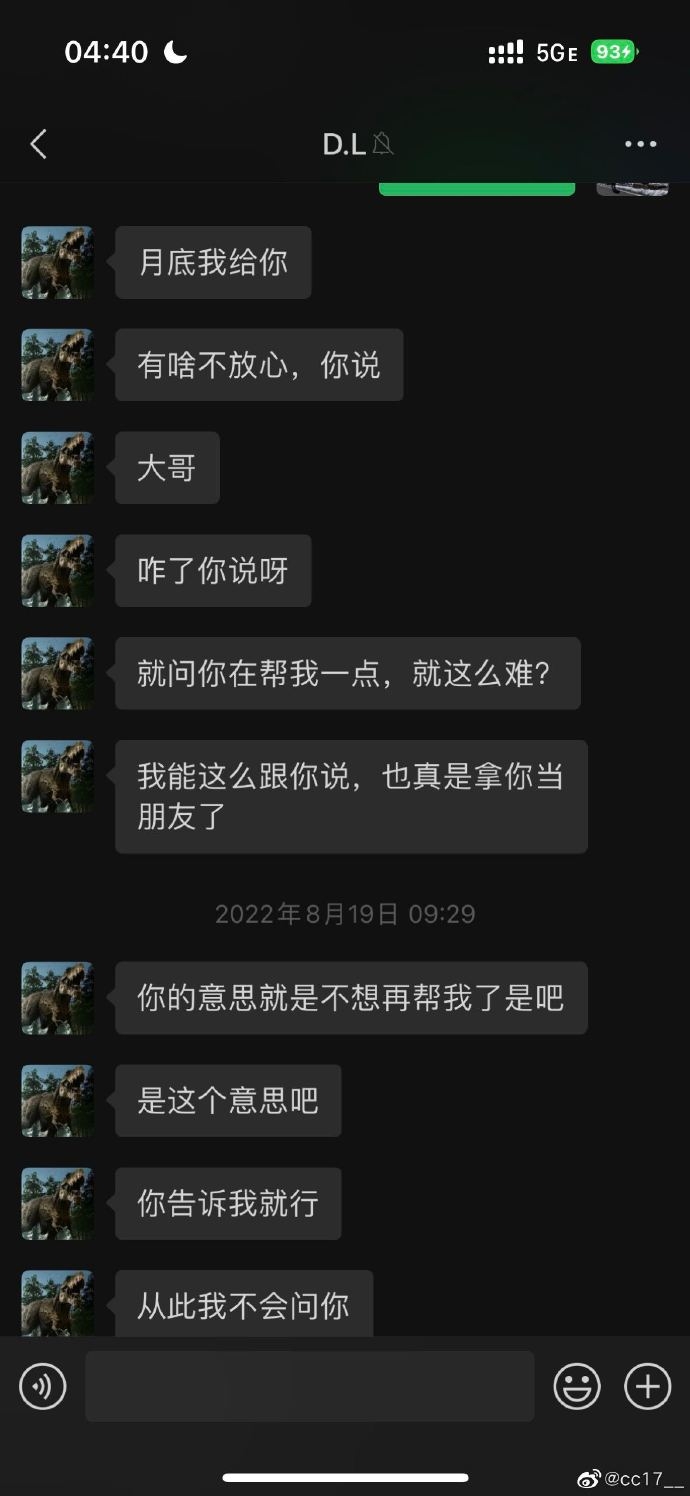Go back from the D.L chat
Image resolution: width=690 pixels, height=1496 pixels.
(x=38, y=145)
